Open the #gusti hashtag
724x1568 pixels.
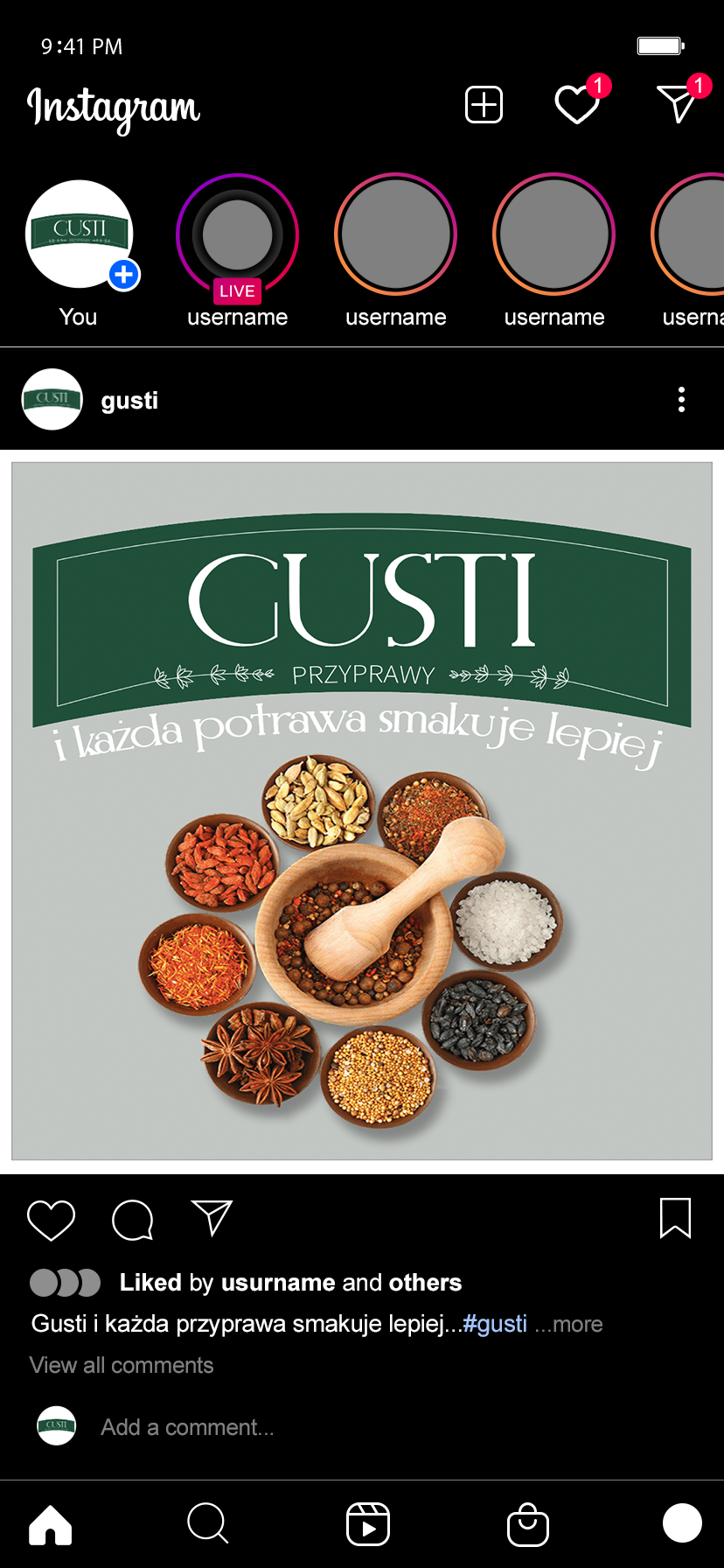click(495, 1323)
